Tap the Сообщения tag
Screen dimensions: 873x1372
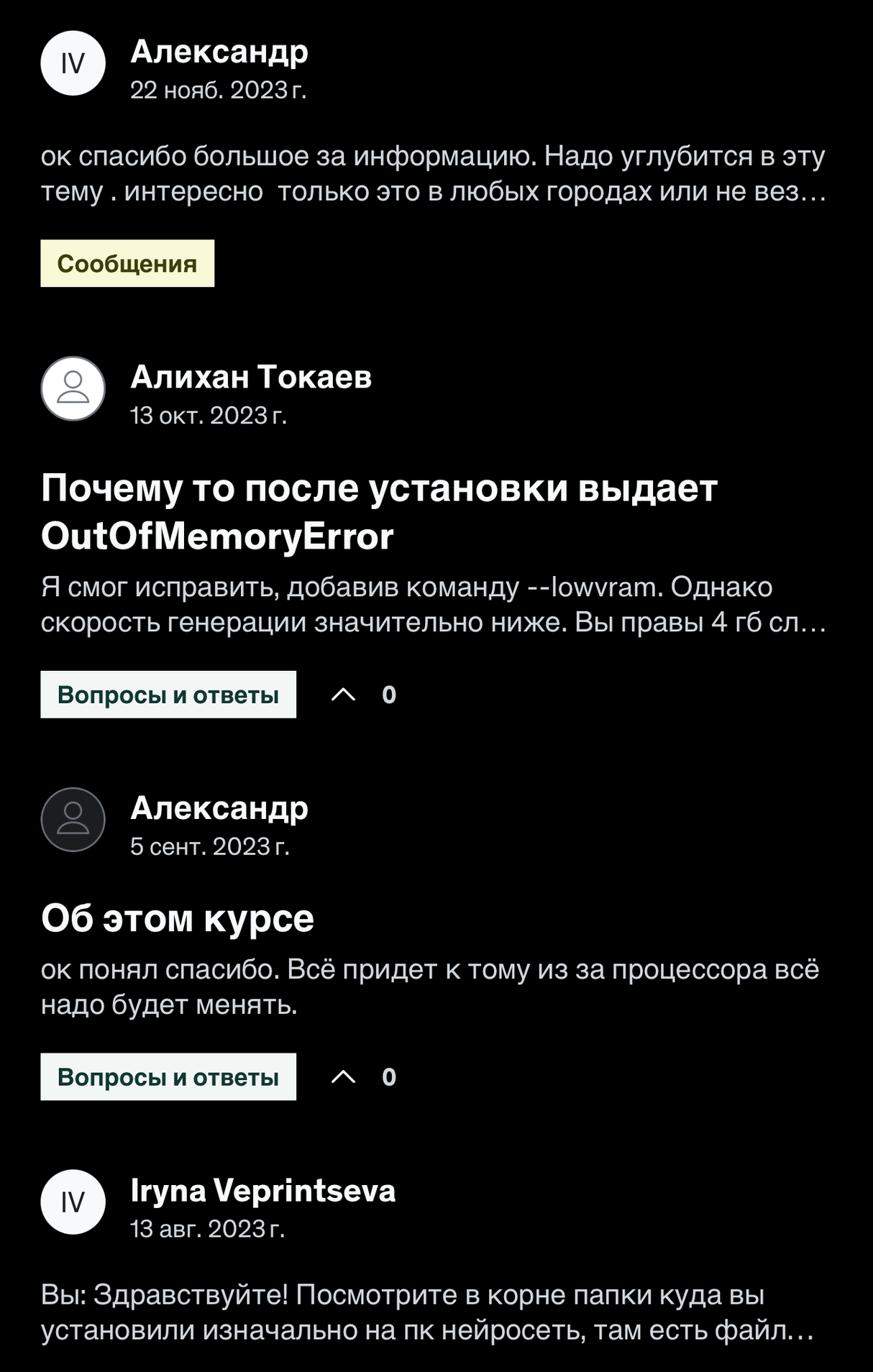pos(127,264)
